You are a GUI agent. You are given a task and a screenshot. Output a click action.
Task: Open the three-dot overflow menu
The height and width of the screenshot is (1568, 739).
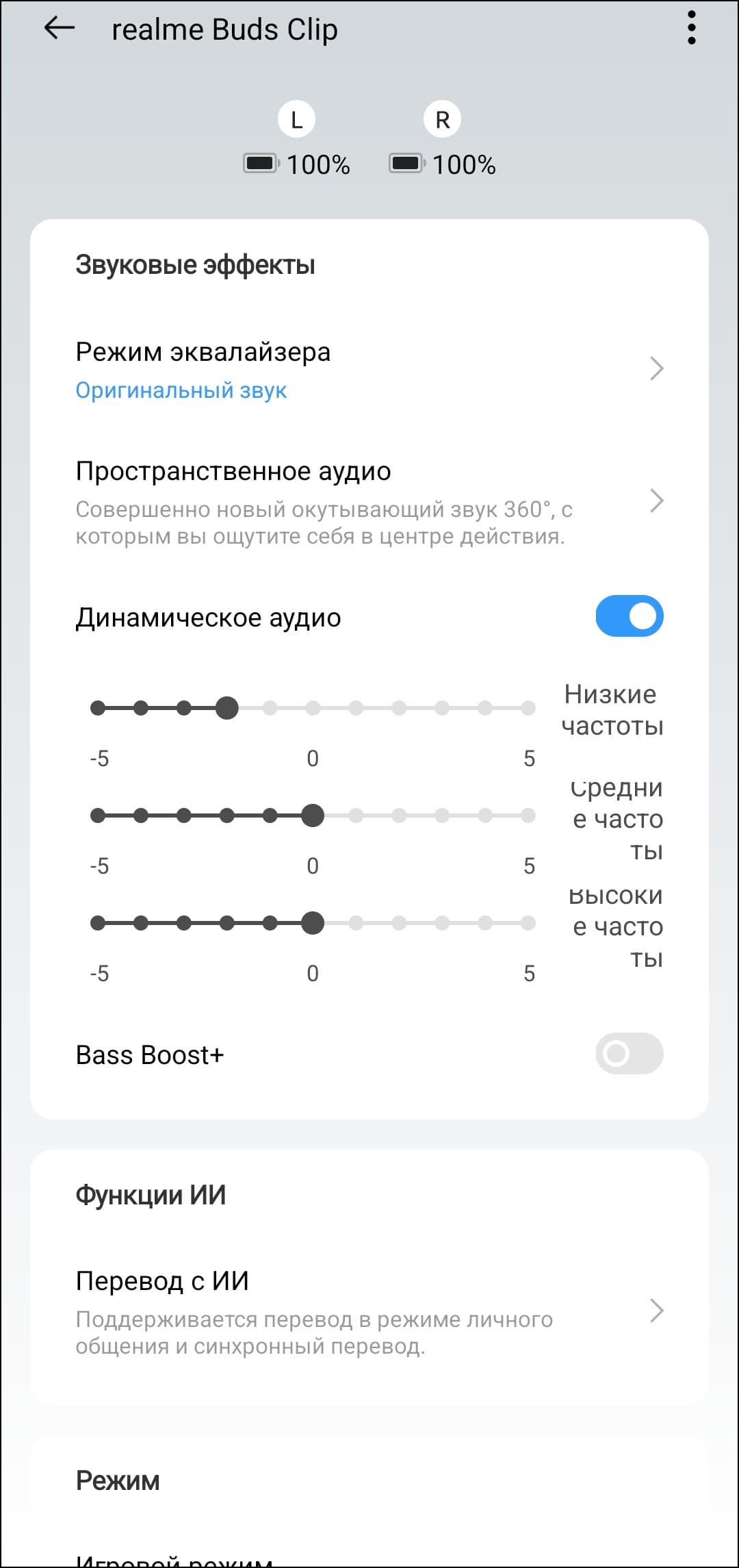coord(691,29)
